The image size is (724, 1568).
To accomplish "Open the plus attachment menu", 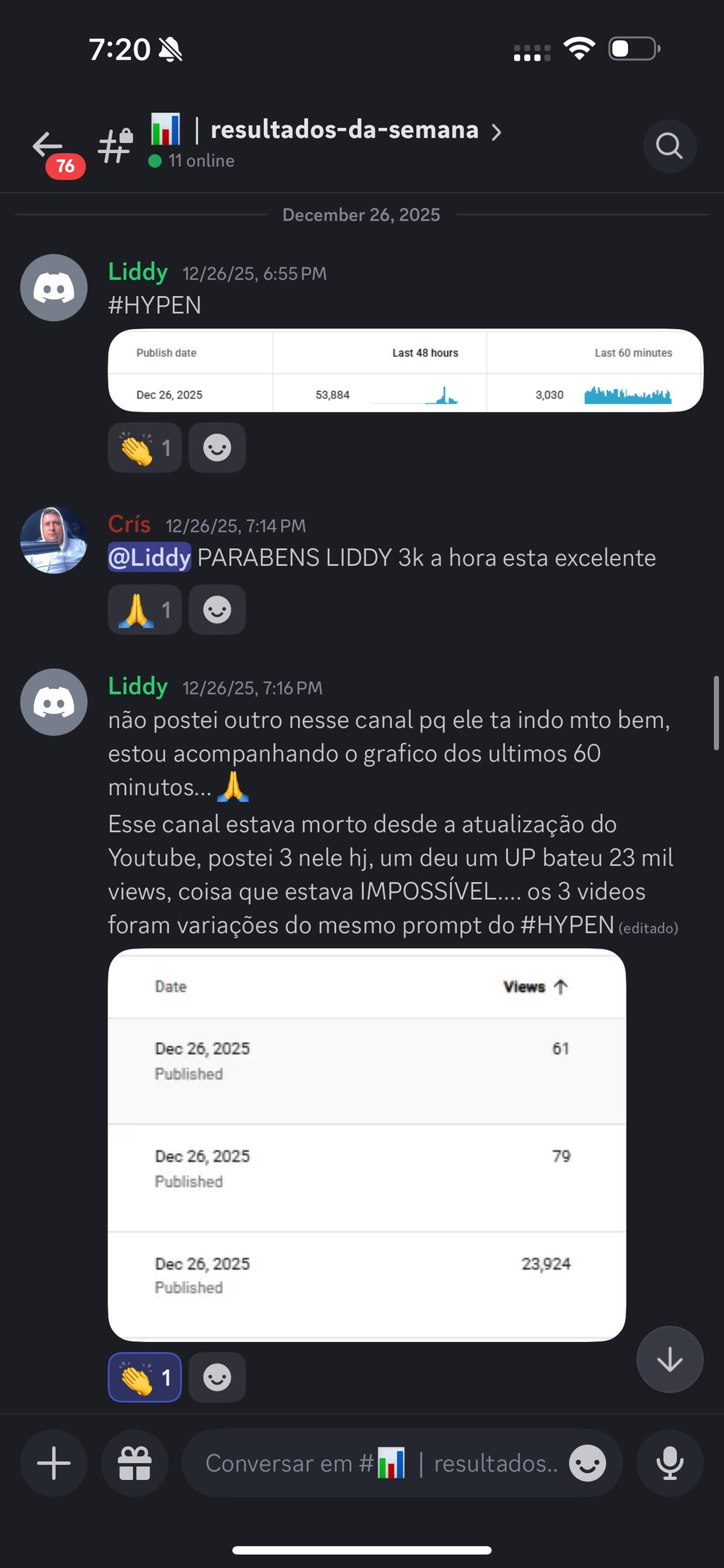I will coord(54,1462).
